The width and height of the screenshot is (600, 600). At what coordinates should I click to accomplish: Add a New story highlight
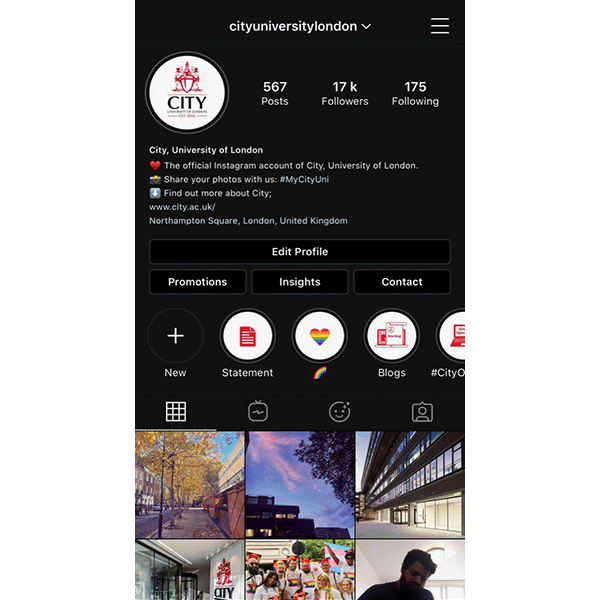tap(176, 337)
